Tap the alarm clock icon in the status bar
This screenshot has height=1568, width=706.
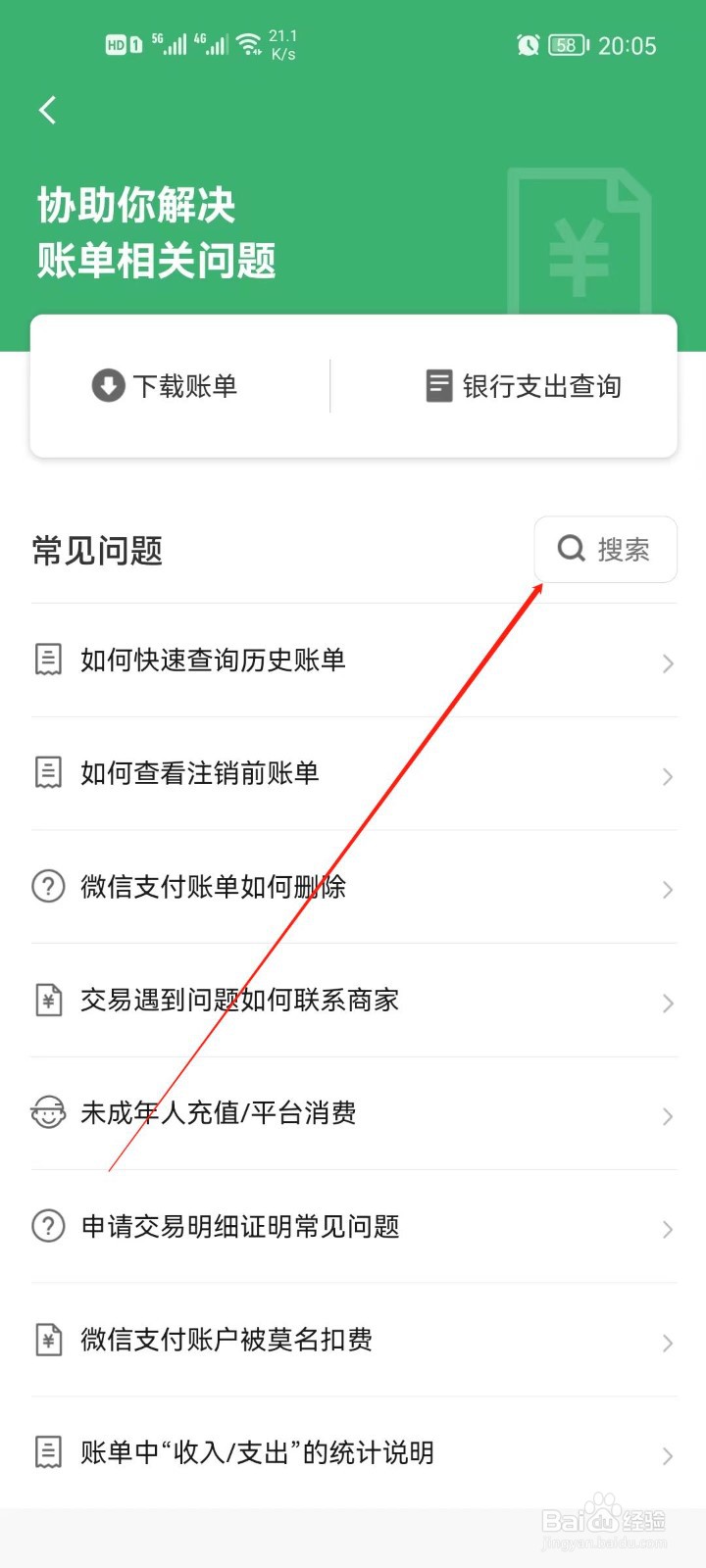tap(528, 45)
